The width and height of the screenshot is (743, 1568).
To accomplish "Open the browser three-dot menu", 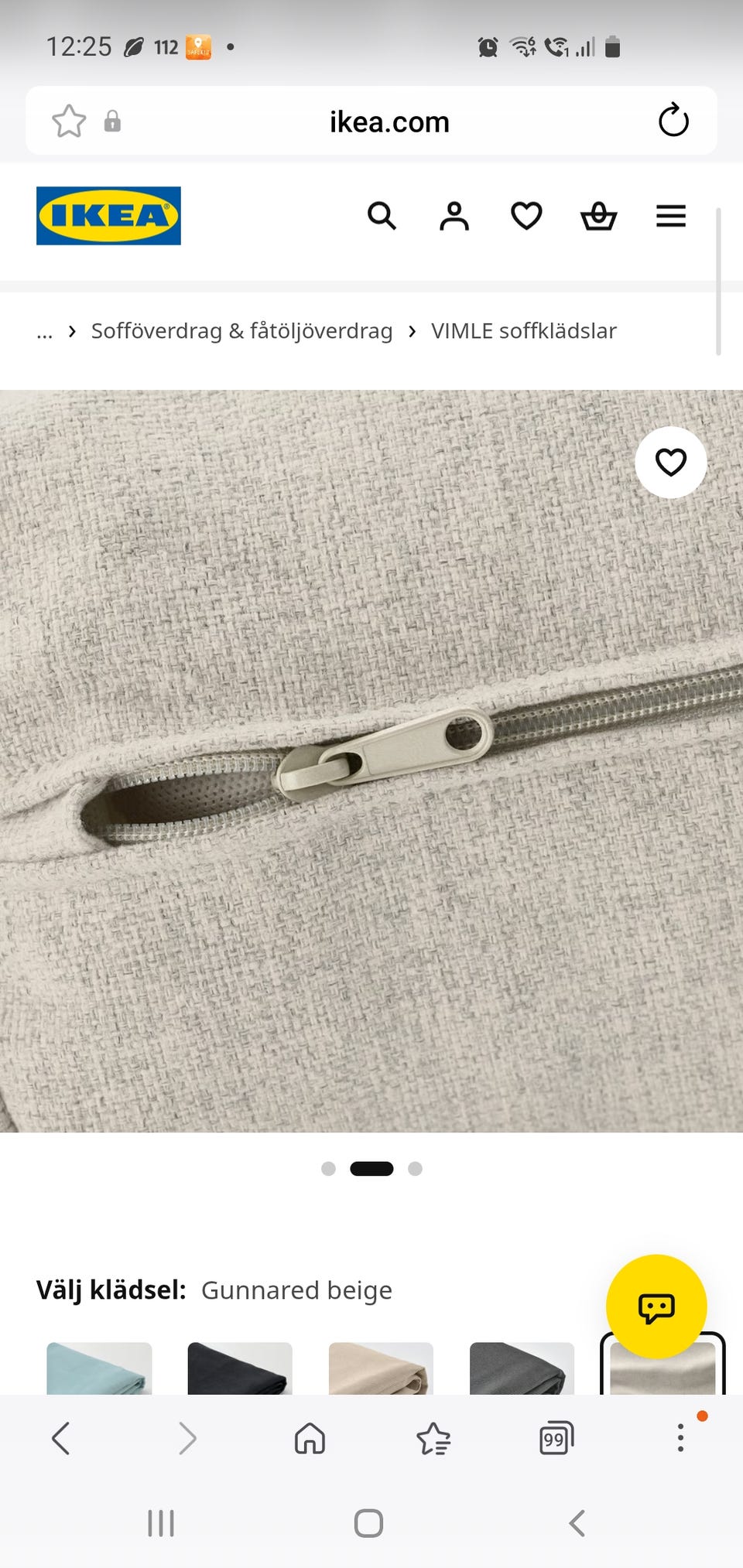I will [680, 1438].
